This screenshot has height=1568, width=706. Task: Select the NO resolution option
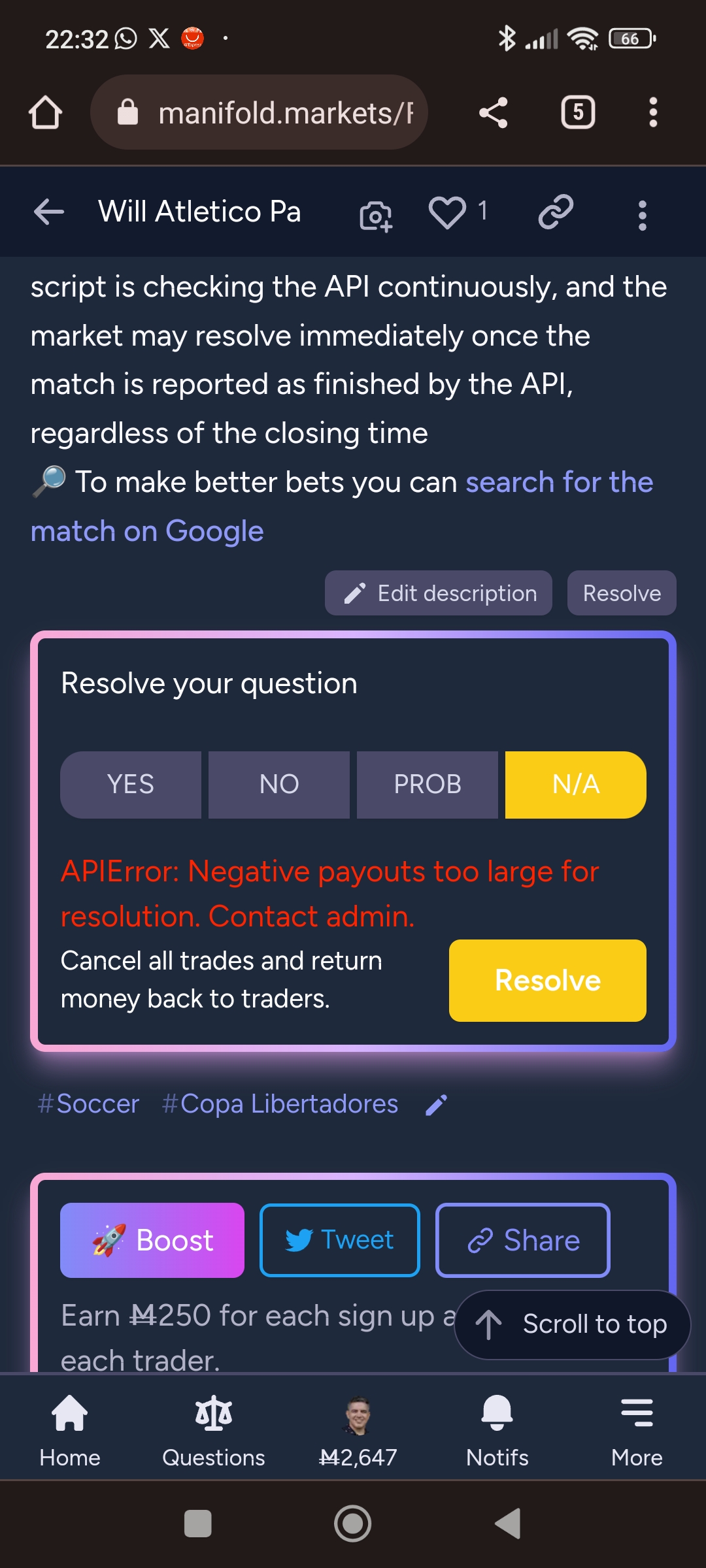tap(279, 785)
